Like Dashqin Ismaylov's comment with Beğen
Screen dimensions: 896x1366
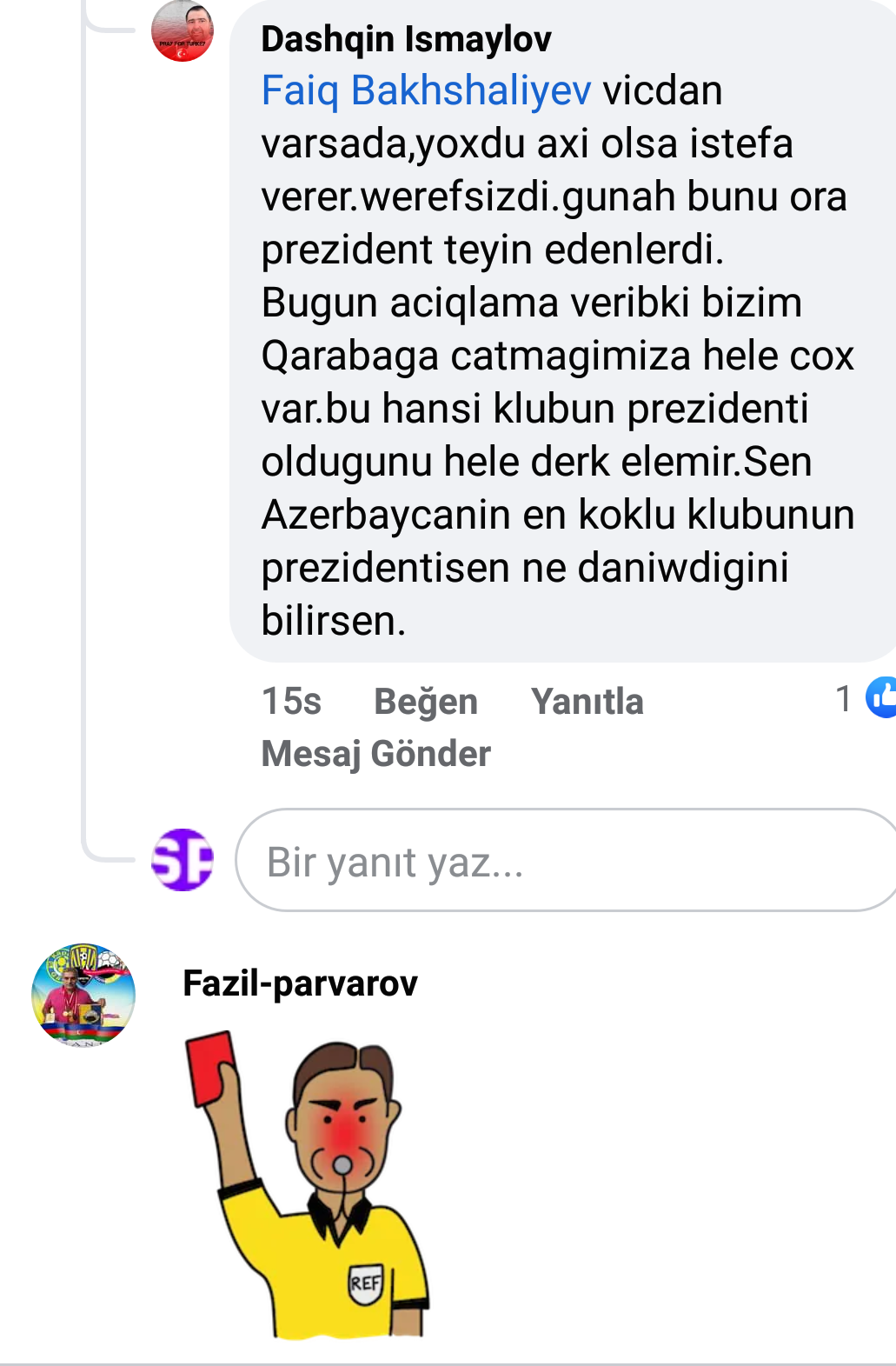[x=426, y=702]
